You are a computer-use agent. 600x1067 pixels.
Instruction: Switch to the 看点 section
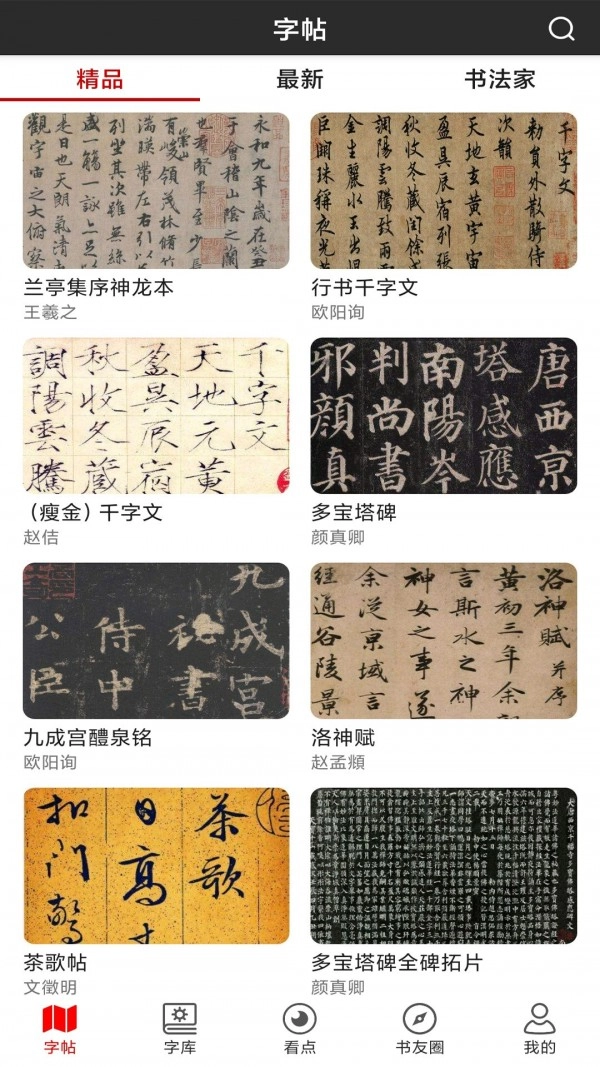point(300,1030)
